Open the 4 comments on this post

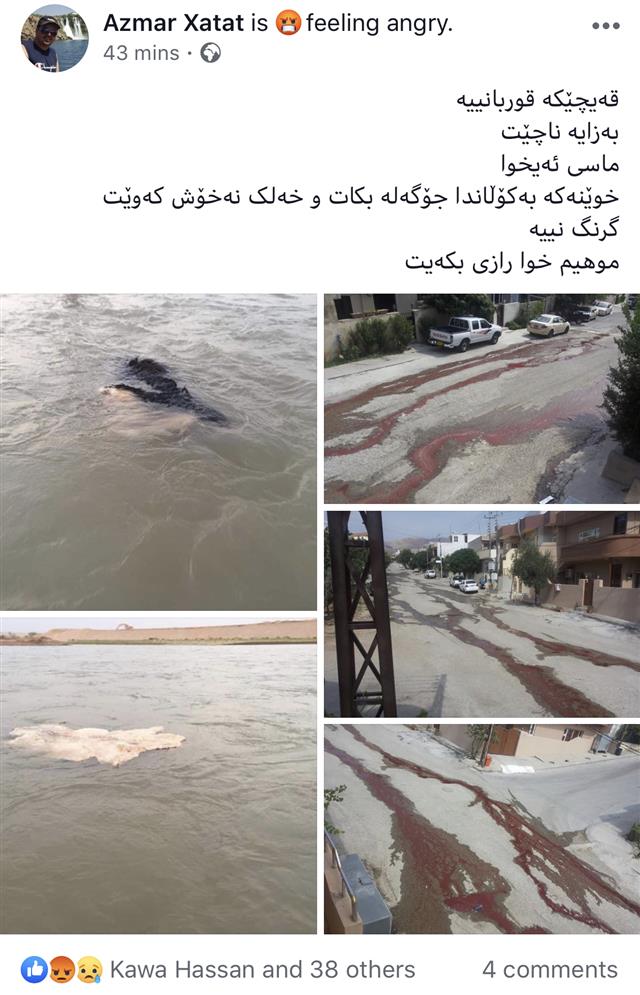pos(549,969)
